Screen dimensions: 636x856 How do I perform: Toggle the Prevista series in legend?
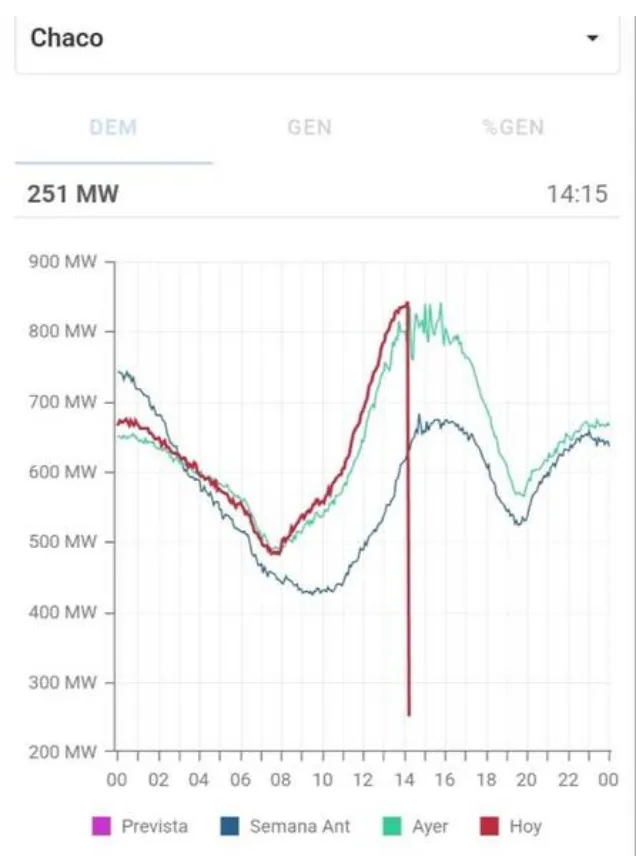(142, 826)
